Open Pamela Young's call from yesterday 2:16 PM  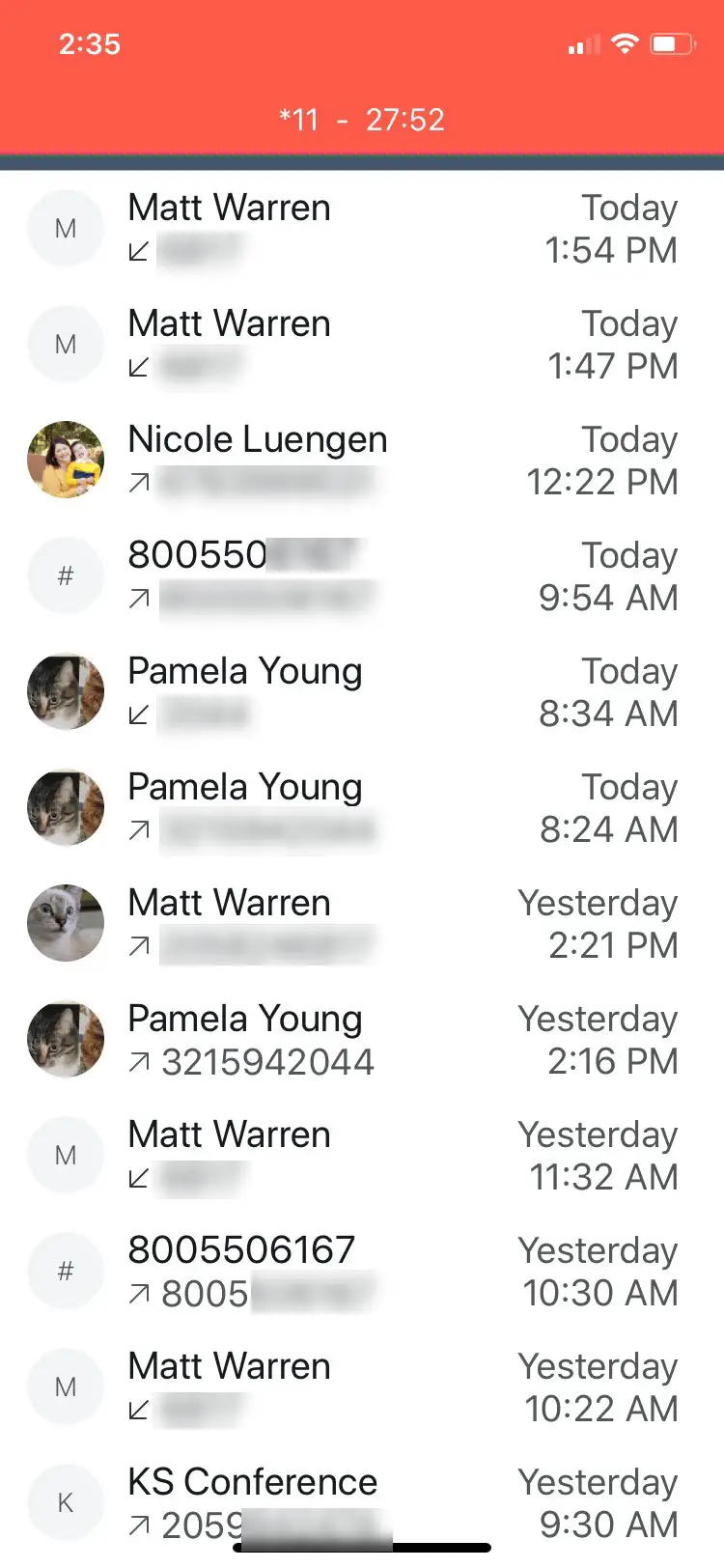click(362, 1040)
